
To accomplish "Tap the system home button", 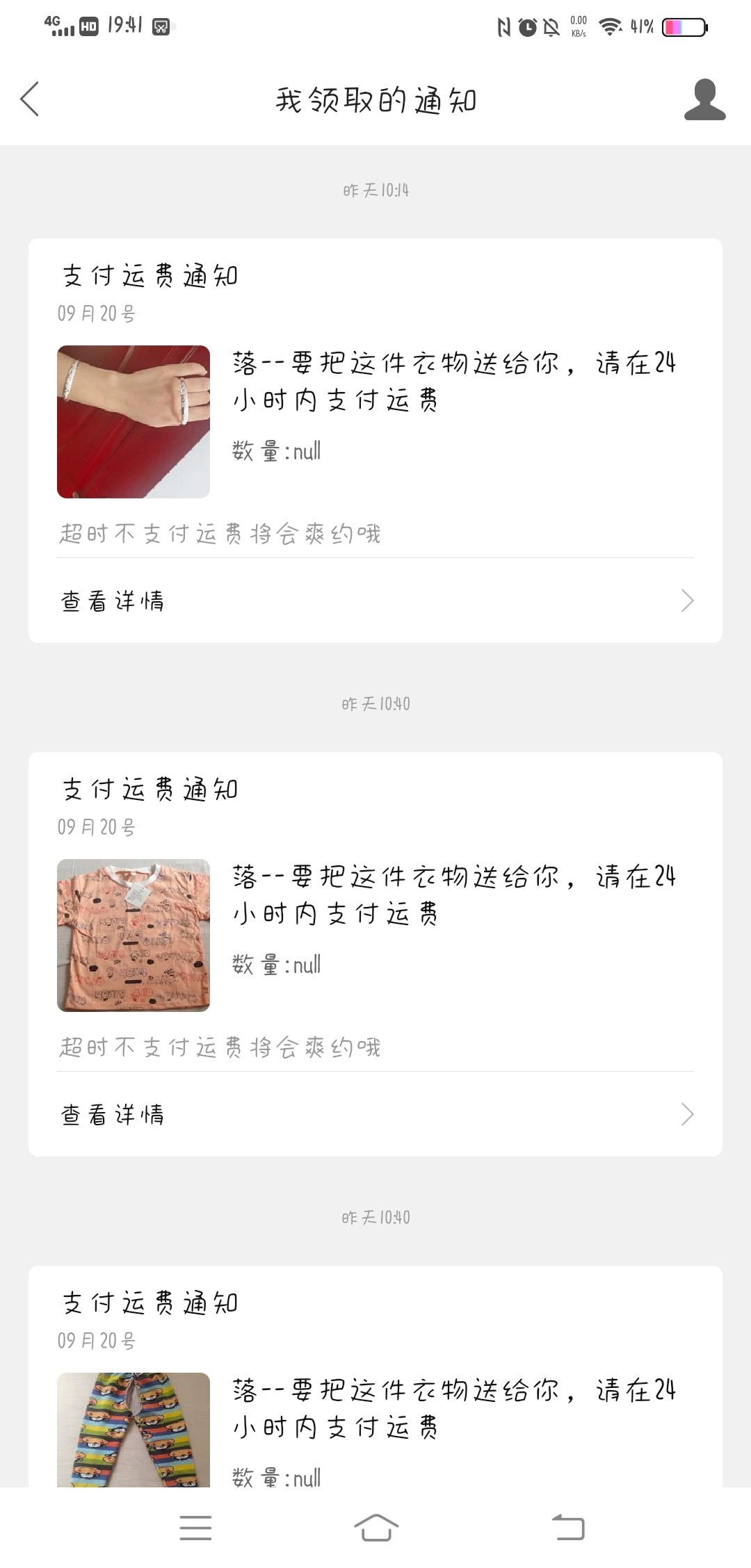I will click(375, 1528).
